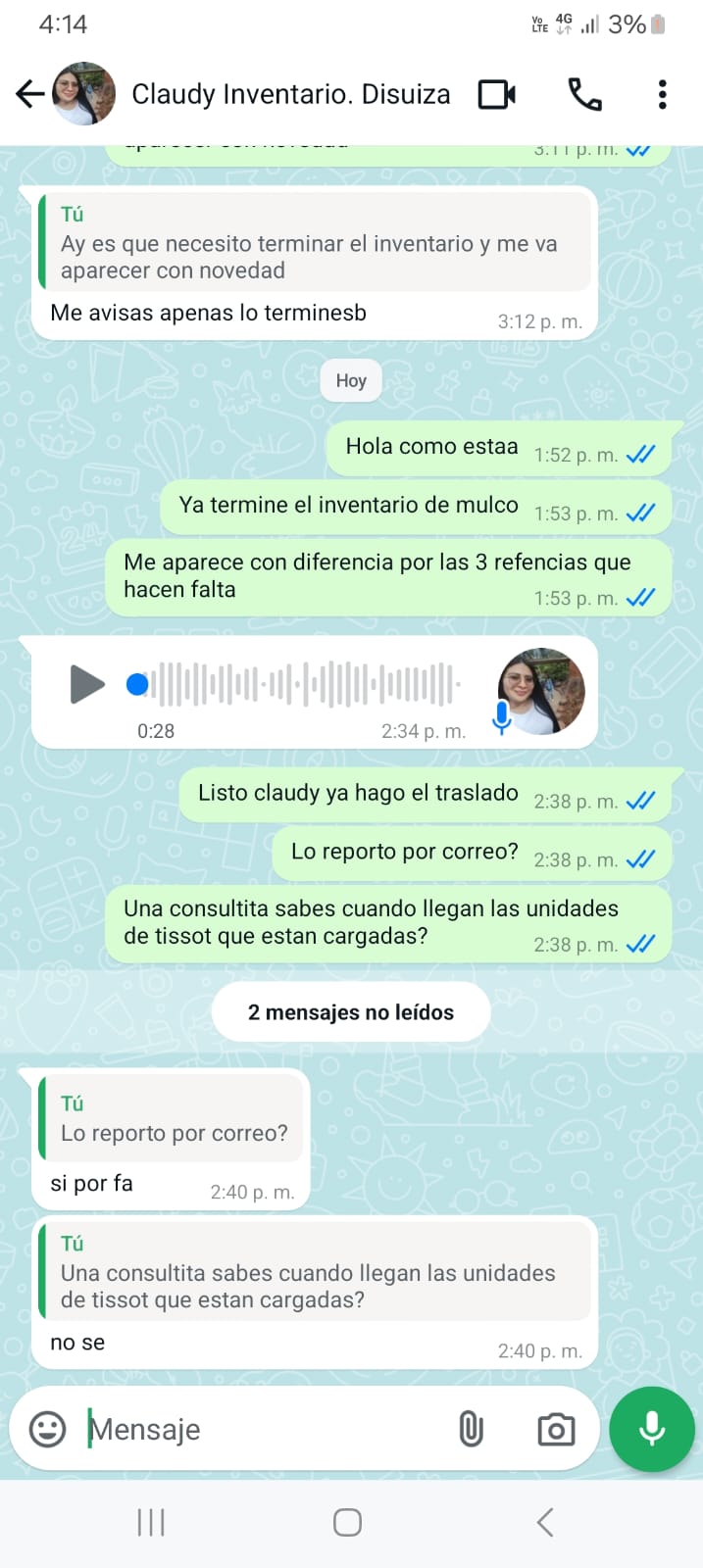
Task: Go back to the chat list
Action: (30, 94)
